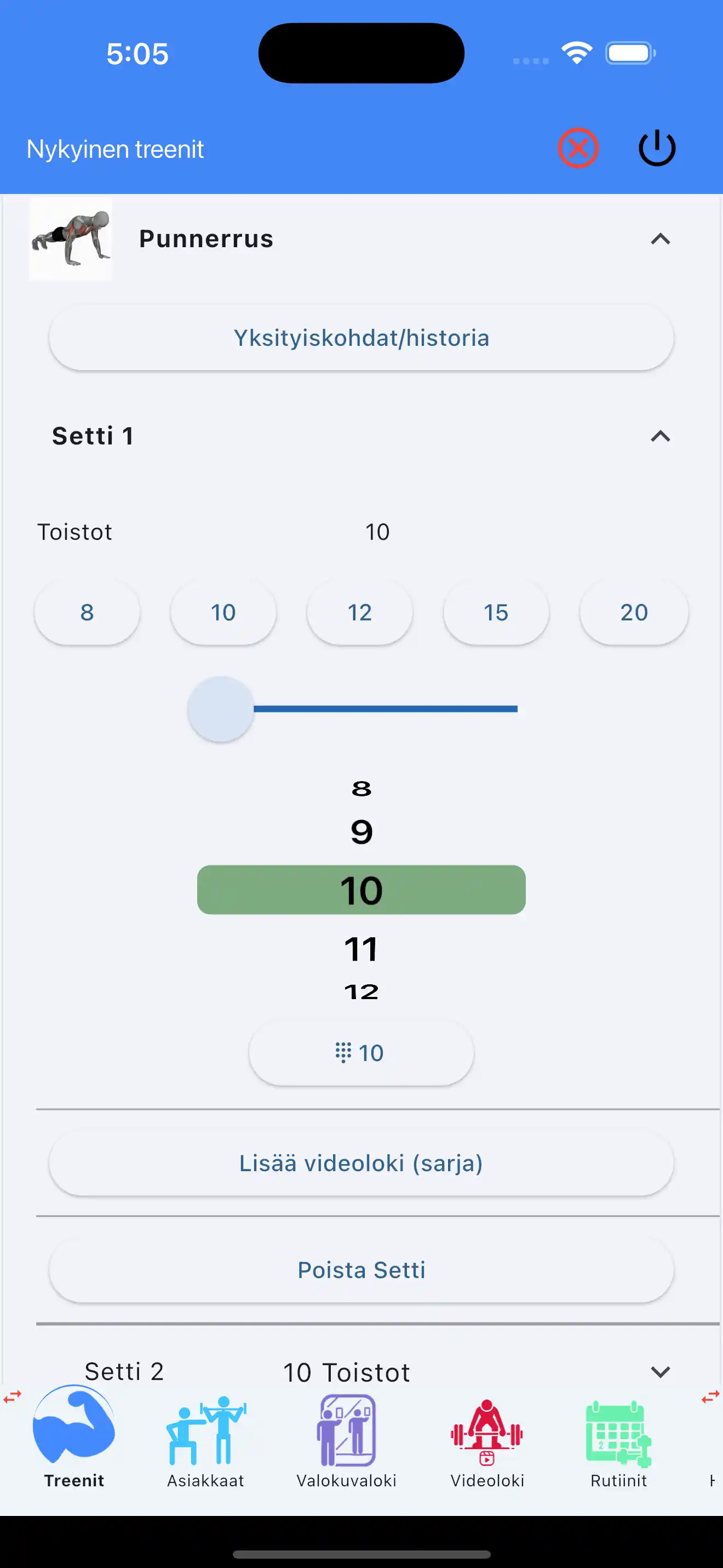Tap Lisää videoloki (sarja) button
723x1568 pixels.
pyautogui.click(x=361, y=1163)
